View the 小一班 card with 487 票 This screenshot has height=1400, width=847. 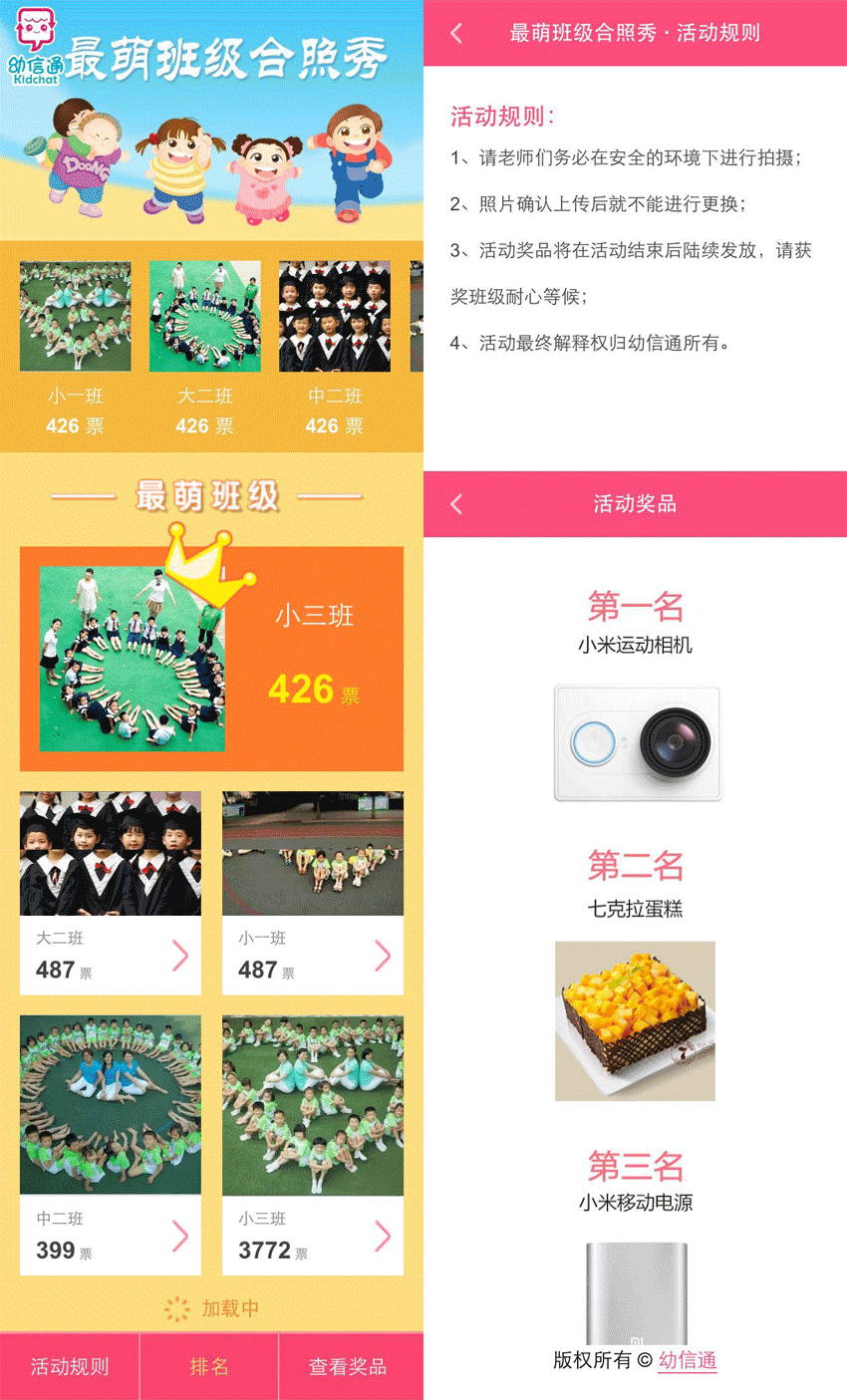[x=313, y=893]
